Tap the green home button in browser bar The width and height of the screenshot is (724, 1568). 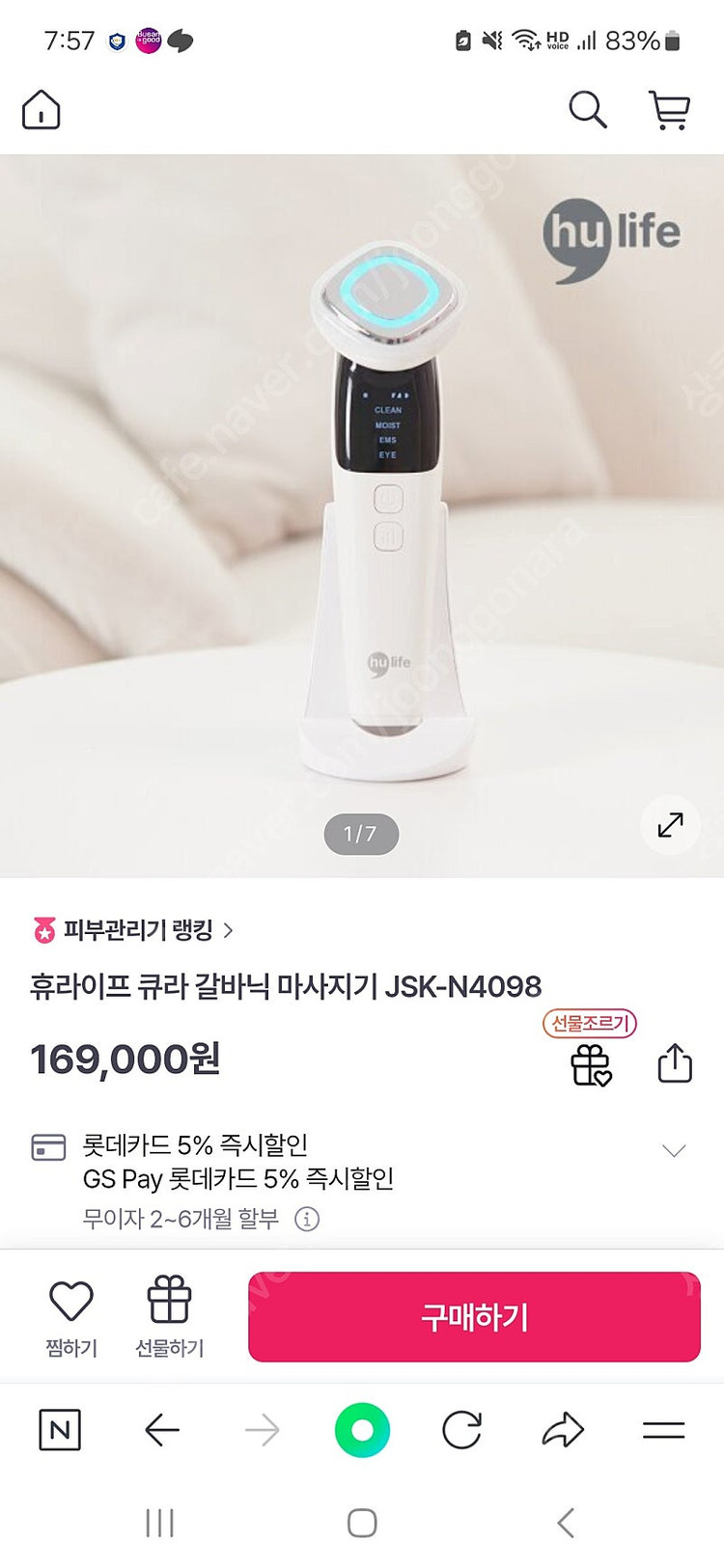coord(362,1431)
